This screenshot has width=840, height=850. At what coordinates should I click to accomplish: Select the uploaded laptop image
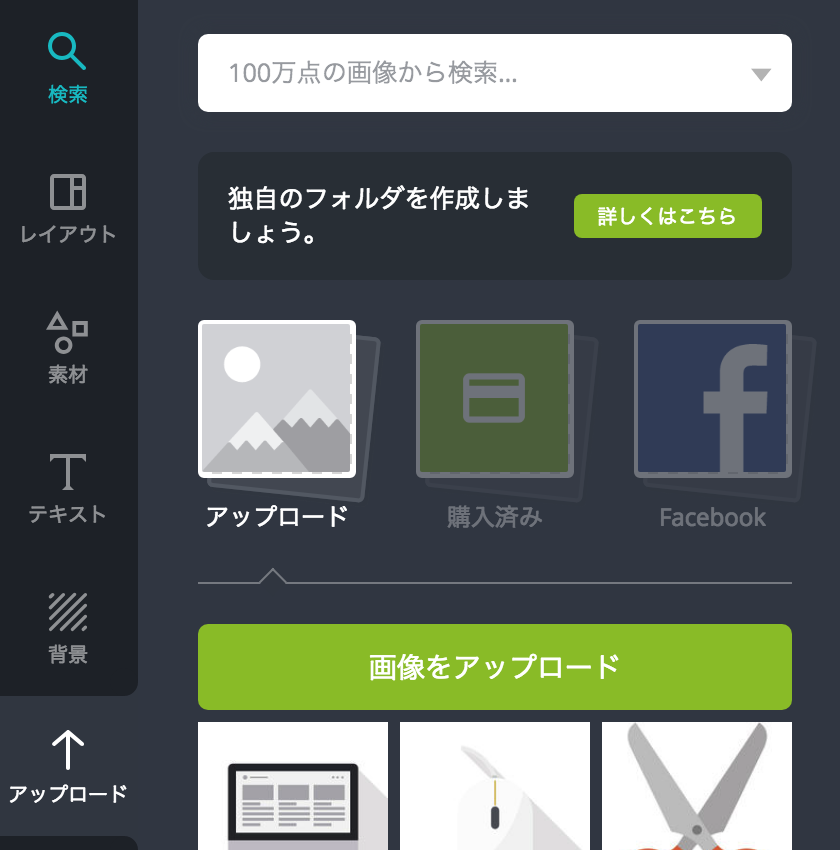pos(293,786)
